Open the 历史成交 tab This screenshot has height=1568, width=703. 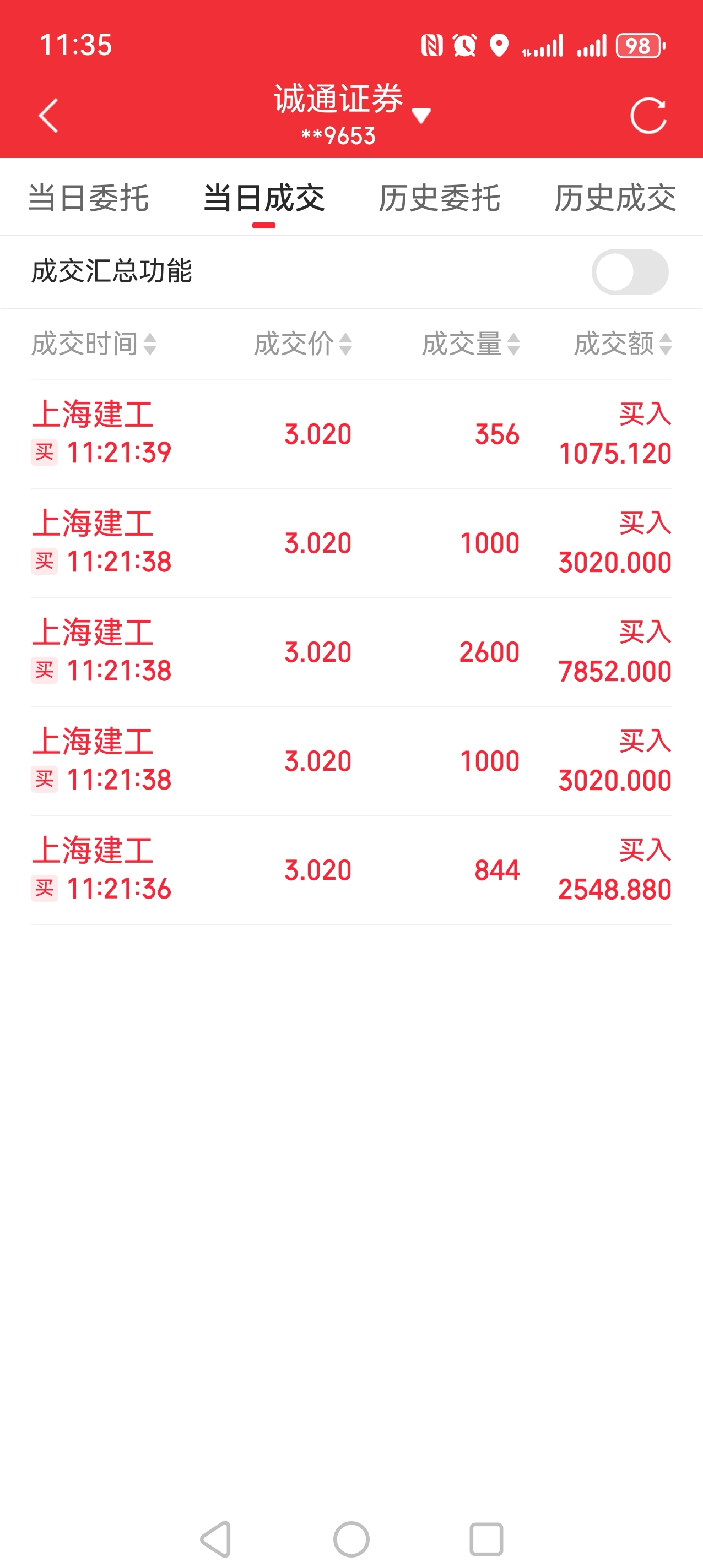pos(615,198)
